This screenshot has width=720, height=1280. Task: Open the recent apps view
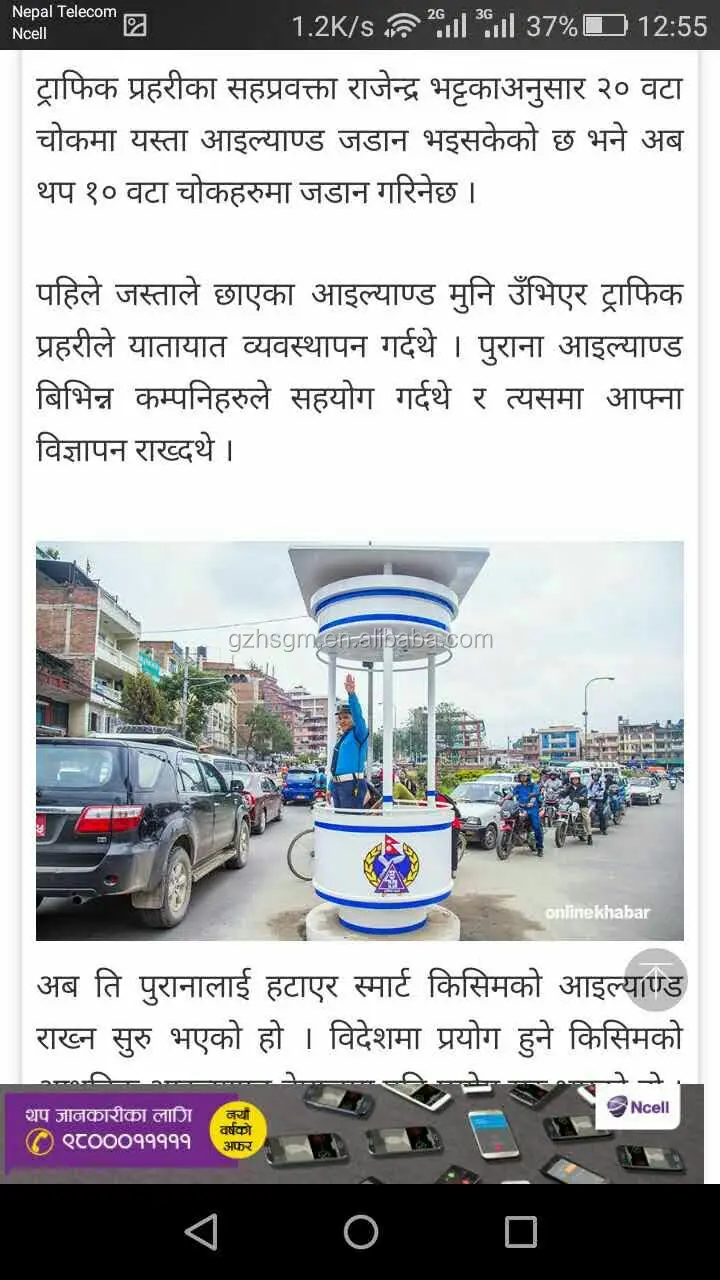(520, 1232)
